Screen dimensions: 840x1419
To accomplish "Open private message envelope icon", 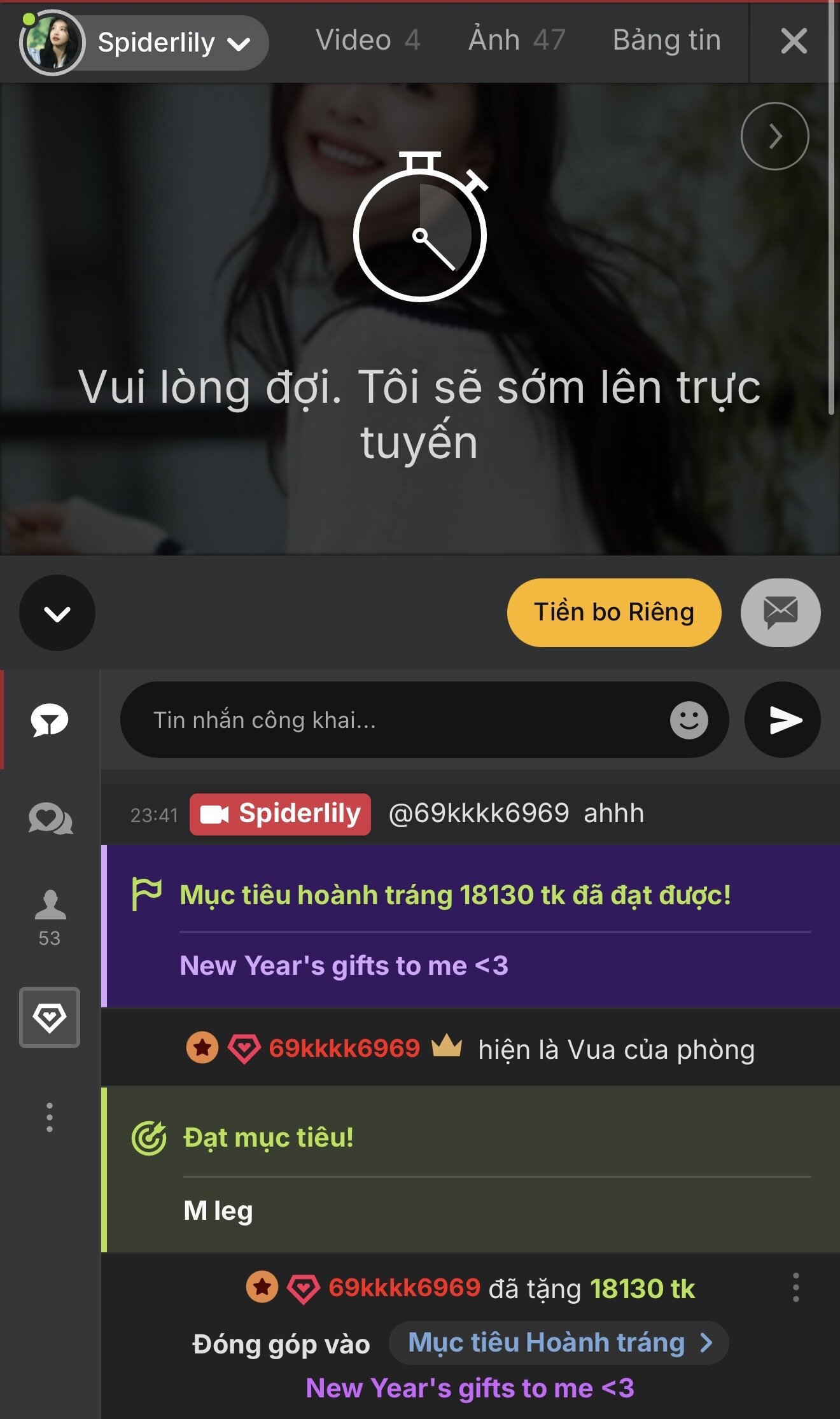I will (780, 612).
